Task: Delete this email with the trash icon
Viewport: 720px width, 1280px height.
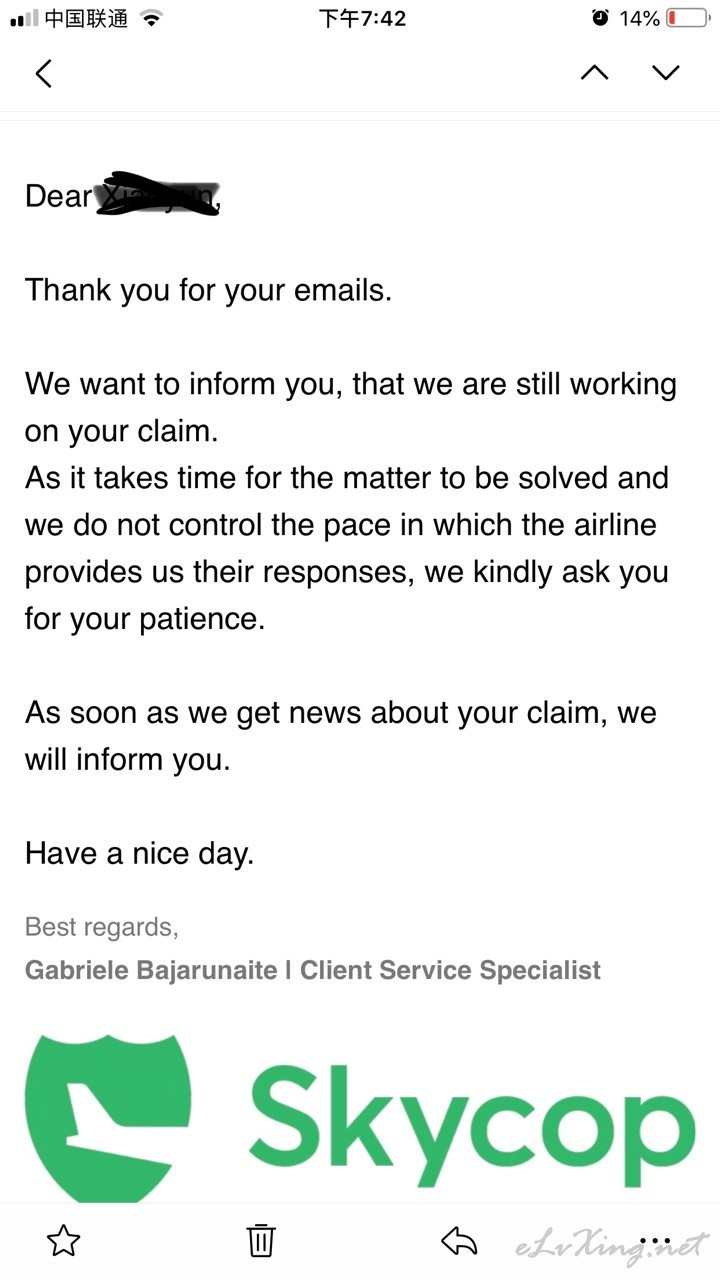Action: tap(261, 1241)
